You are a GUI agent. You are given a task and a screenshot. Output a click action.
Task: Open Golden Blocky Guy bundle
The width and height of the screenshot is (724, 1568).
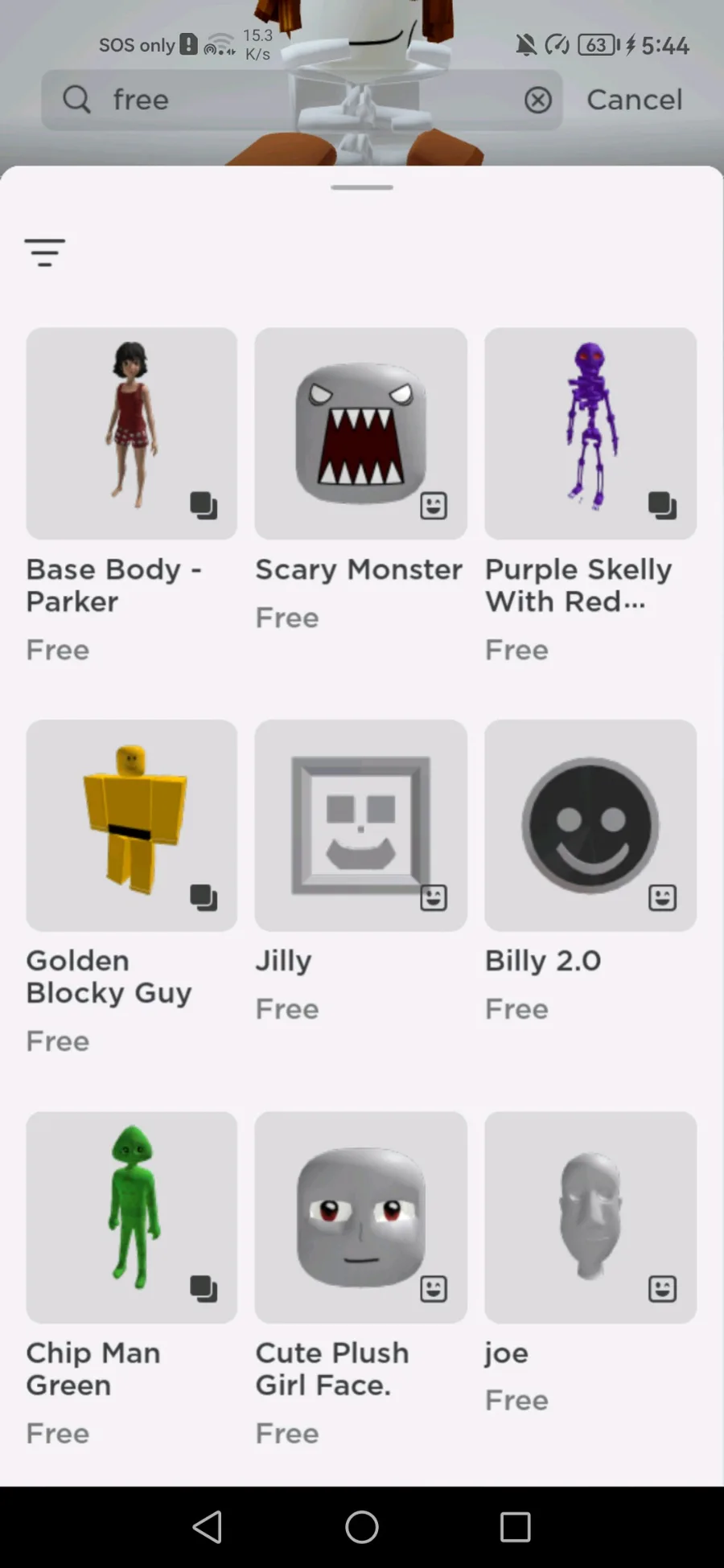tap(132, 825)
